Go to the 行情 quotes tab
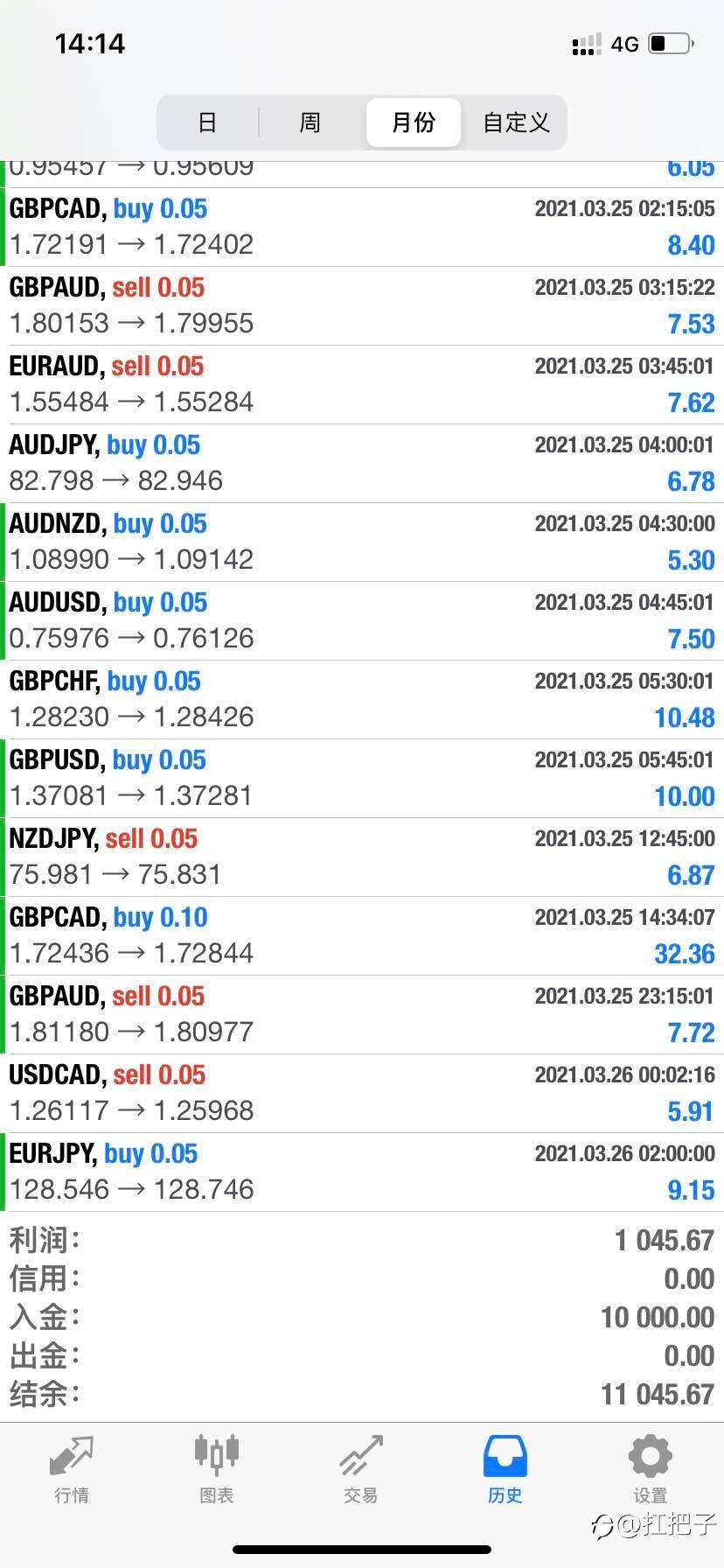Screen dimensions: 724x1568 coord(72,1469)
